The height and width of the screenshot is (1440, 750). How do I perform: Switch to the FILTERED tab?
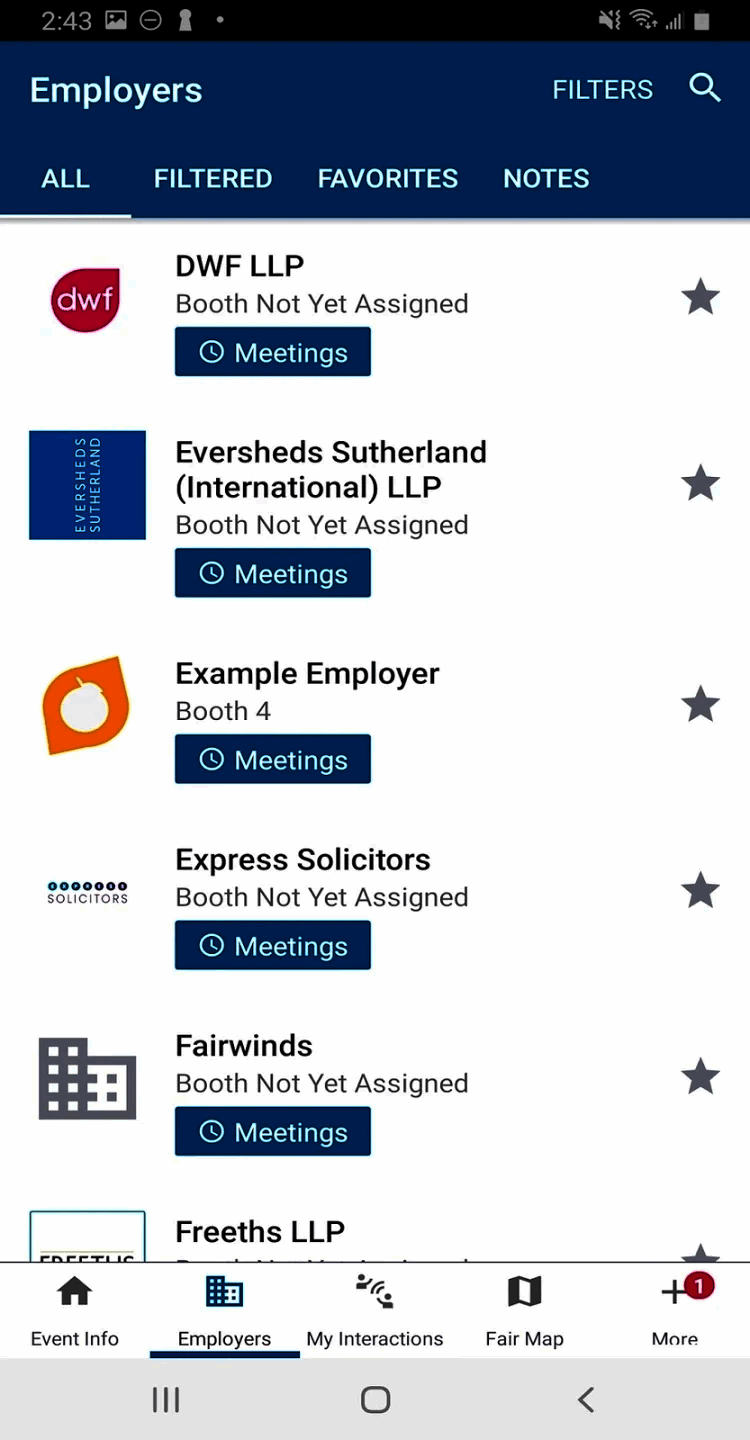213,178
